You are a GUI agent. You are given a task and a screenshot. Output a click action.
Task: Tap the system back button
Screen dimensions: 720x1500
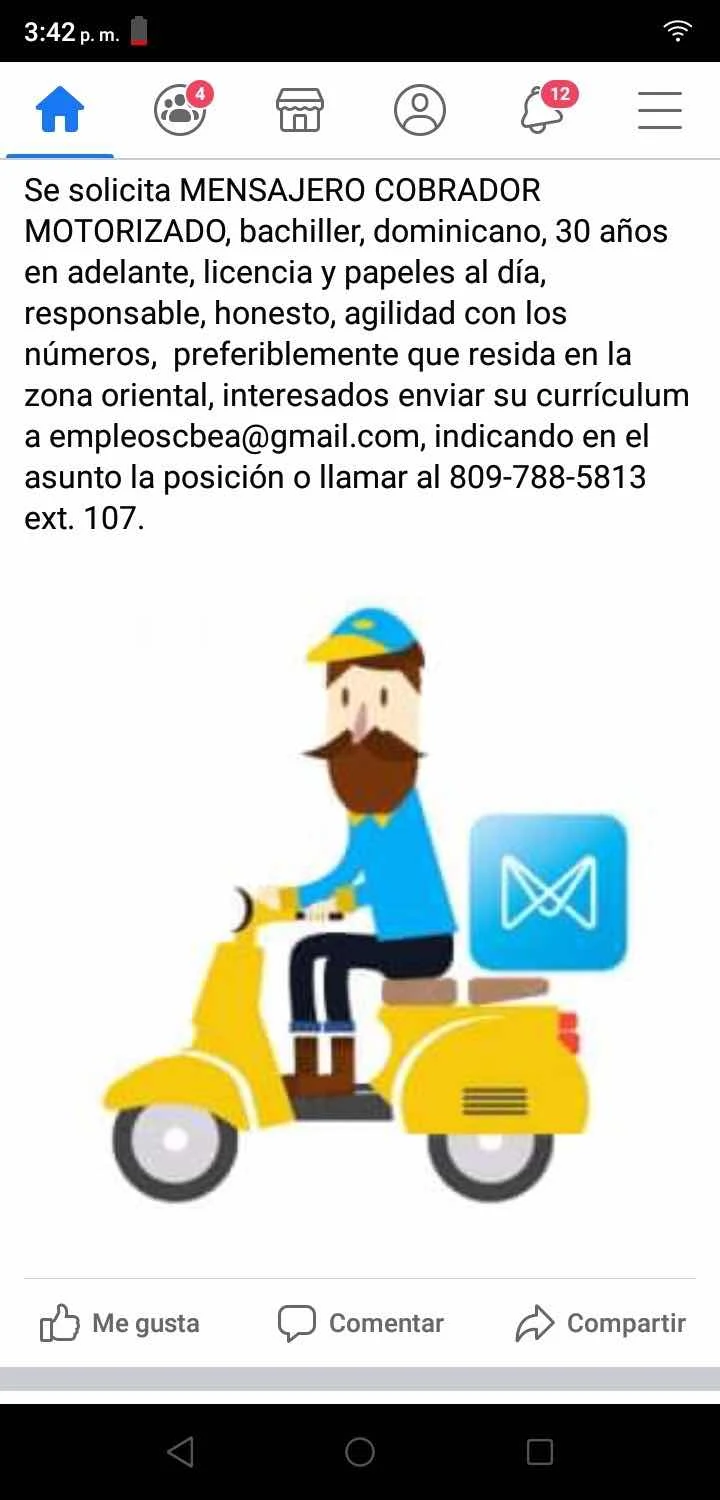tap(180, 1452)
